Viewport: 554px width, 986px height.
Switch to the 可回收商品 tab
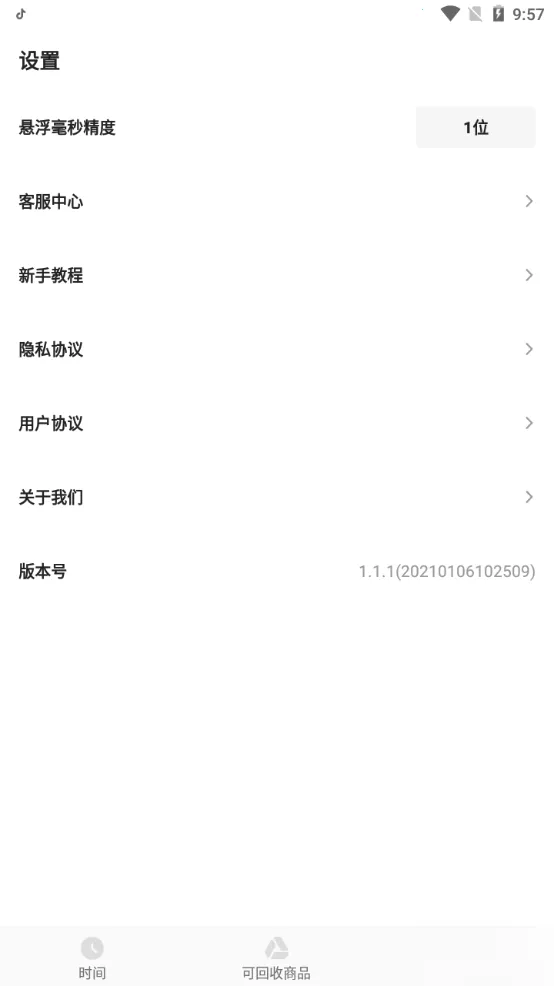(x=276, y=957)
